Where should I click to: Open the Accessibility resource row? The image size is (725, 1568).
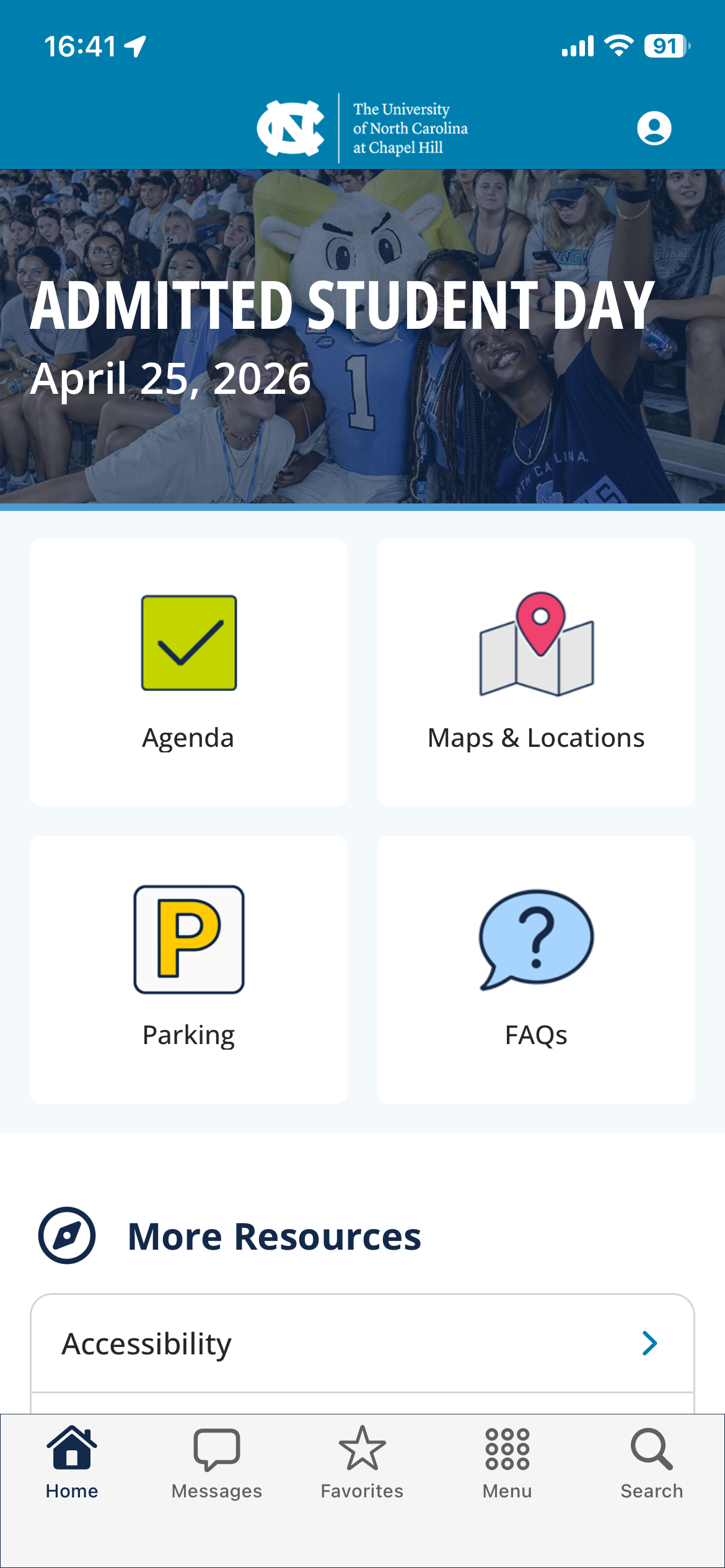click(362, 1343)
